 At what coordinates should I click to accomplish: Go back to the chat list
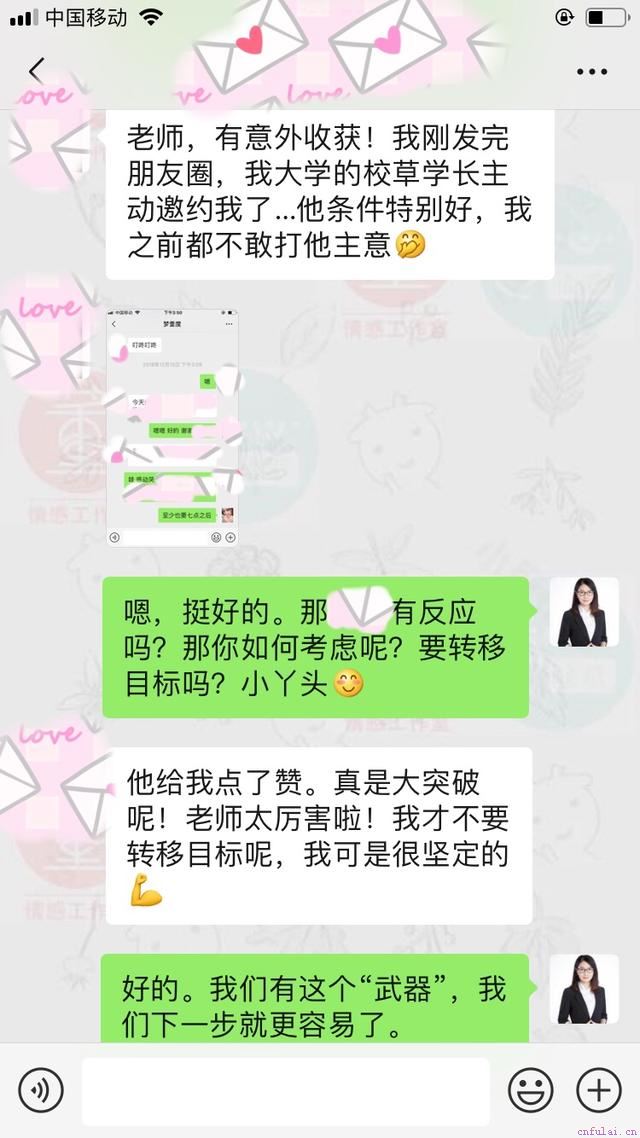[x=37, y=70]
